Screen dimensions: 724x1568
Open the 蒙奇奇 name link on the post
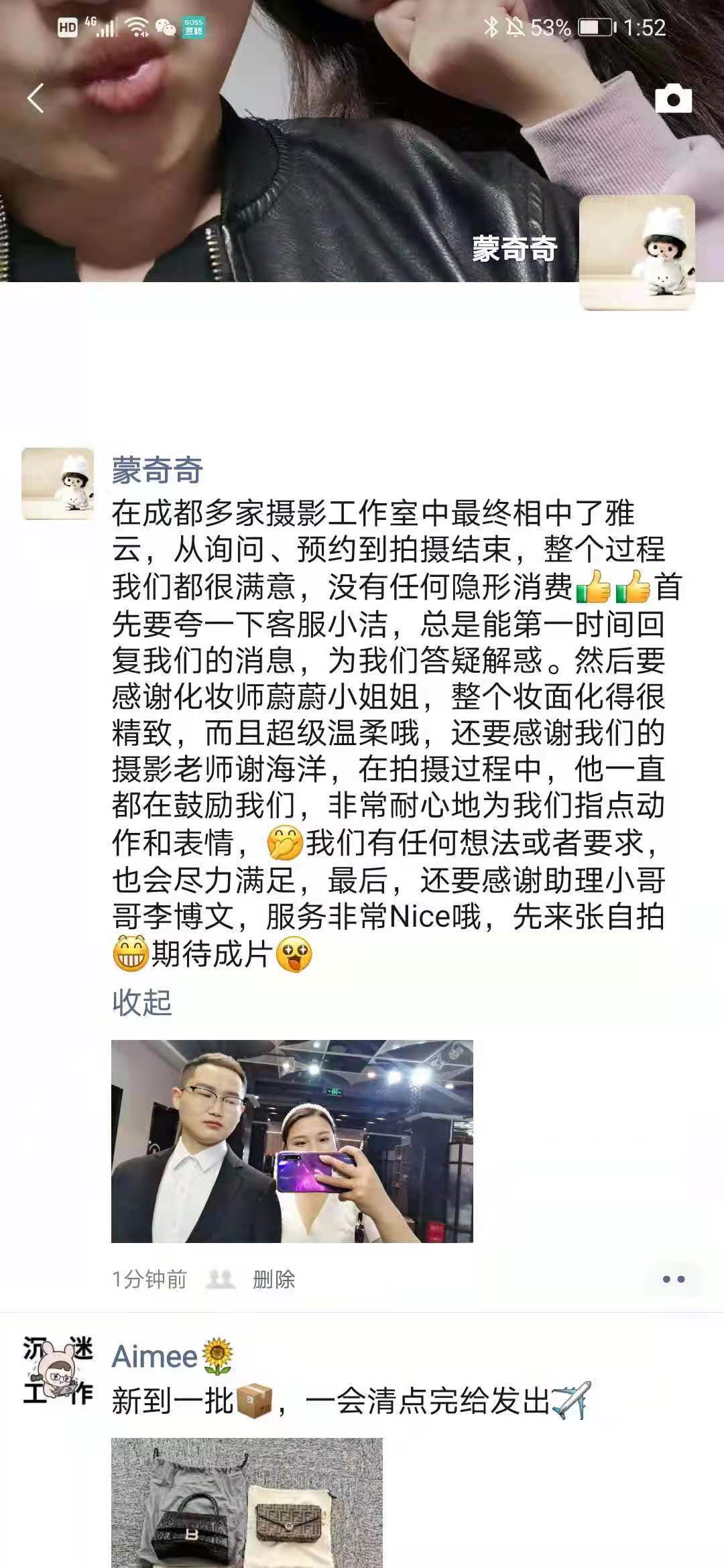click(157, 469)
